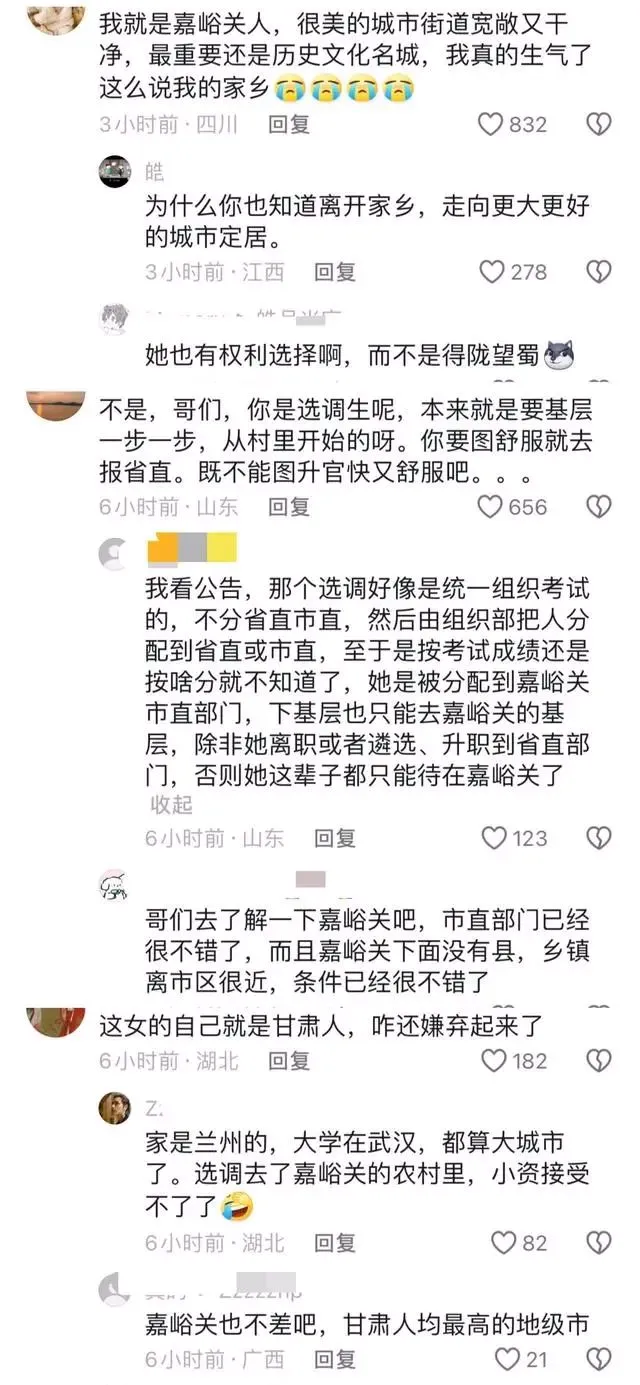The image size is (640, 1385).
Task: Like the Sichuan comment with 832 likes
Action: (x=491, y=125)
